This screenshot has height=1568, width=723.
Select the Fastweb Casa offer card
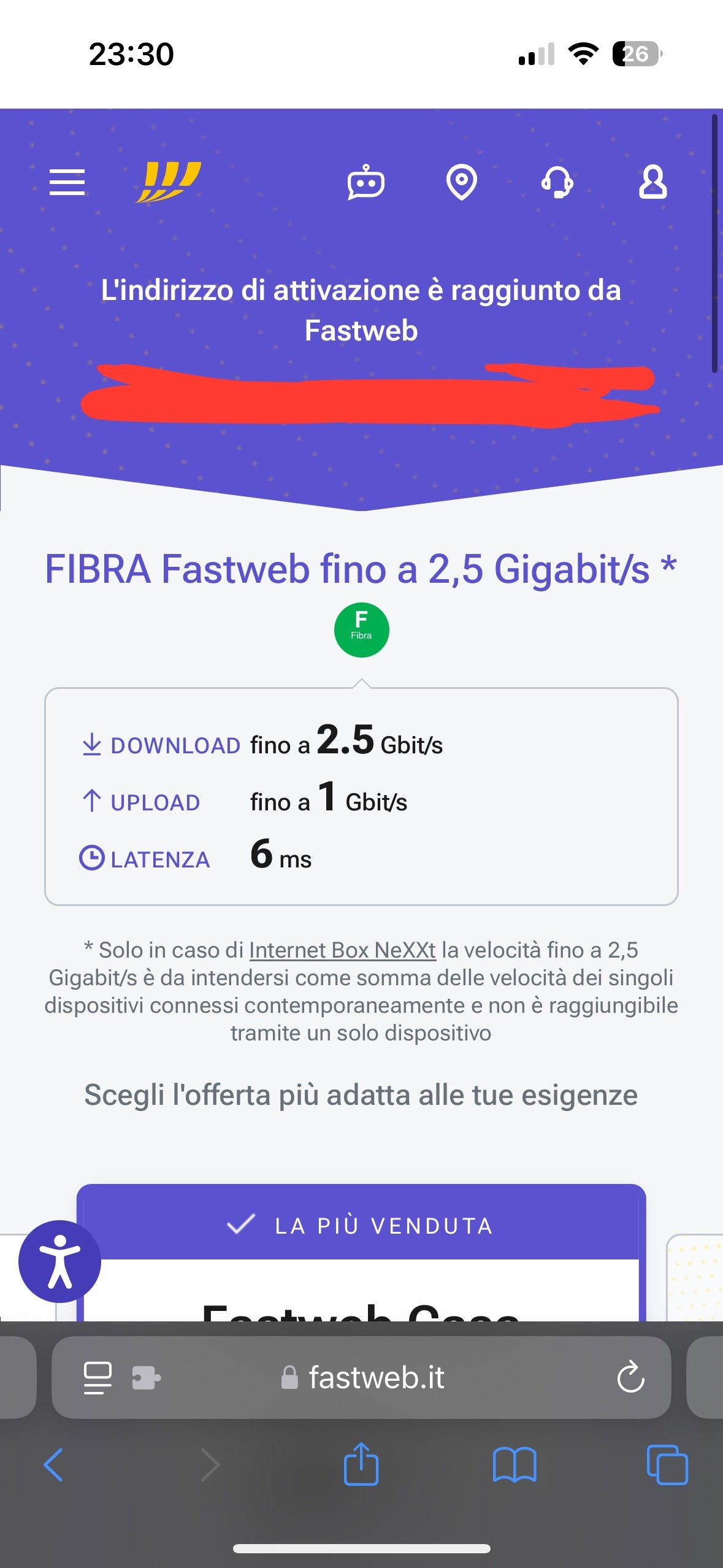pyautogui.click(x=361, y=1288)
